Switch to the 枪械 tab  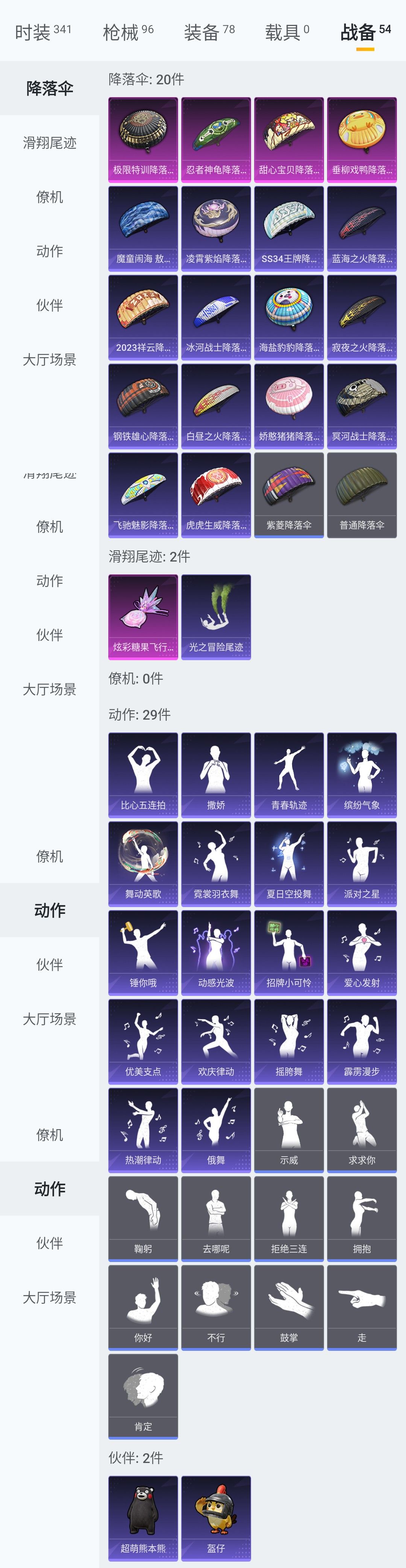pos(128,32)
